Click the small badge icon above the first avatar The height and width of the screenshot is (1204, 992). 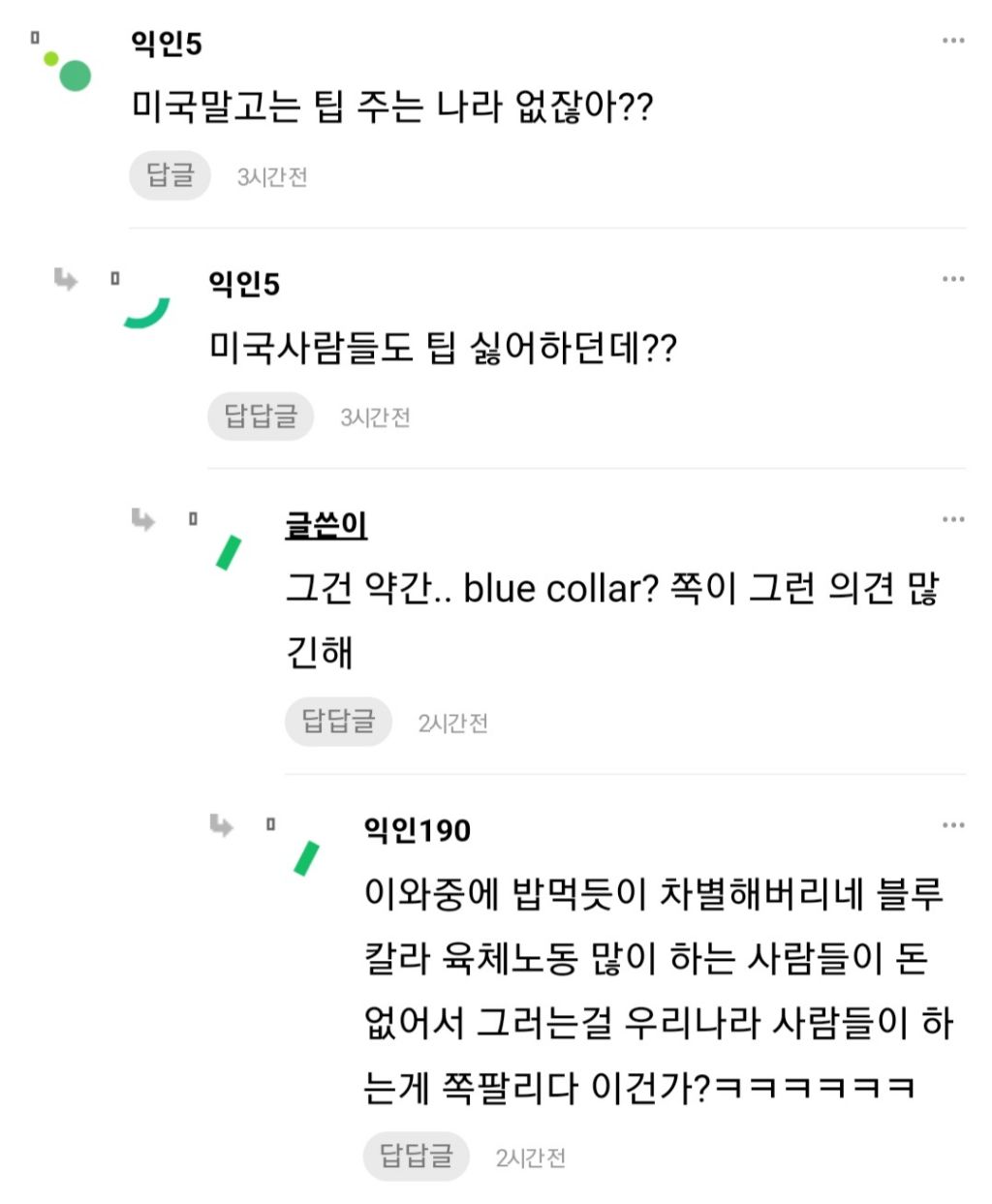[35, 35]
